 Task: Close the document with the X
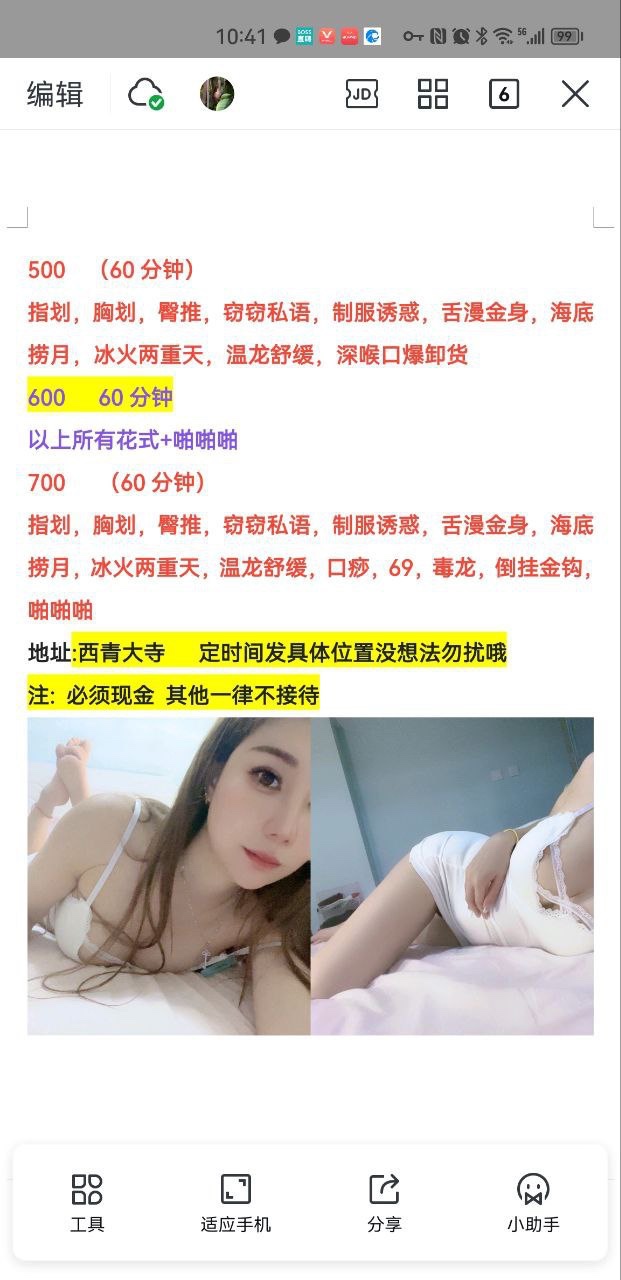click(x=575, y=94)
